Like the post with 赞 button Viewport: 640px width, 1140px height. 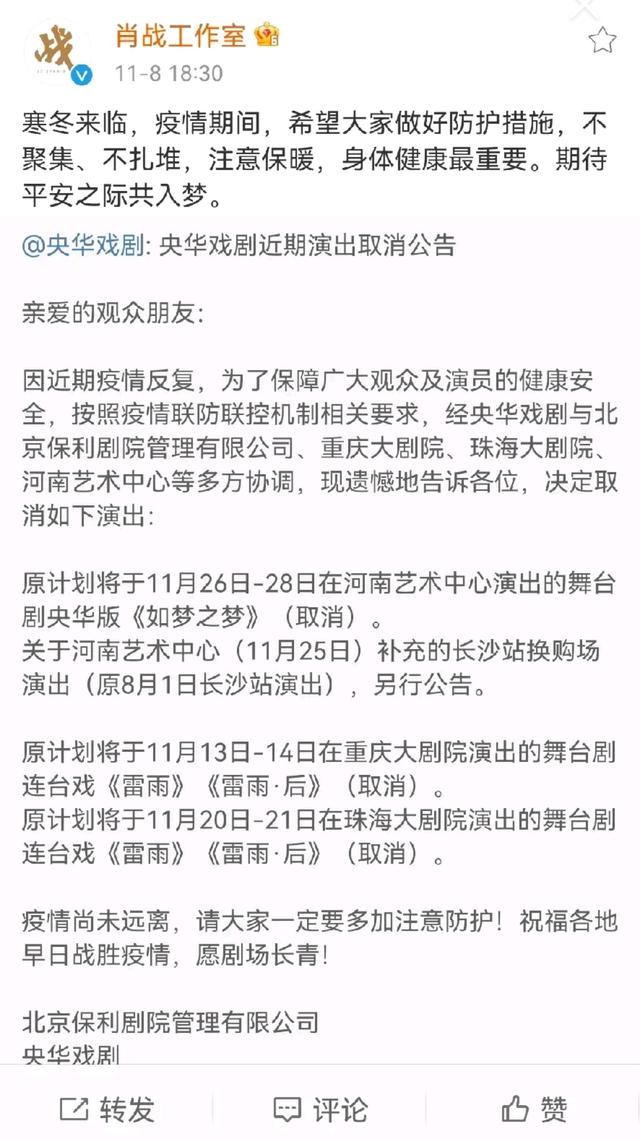(x=534, y=1108)
